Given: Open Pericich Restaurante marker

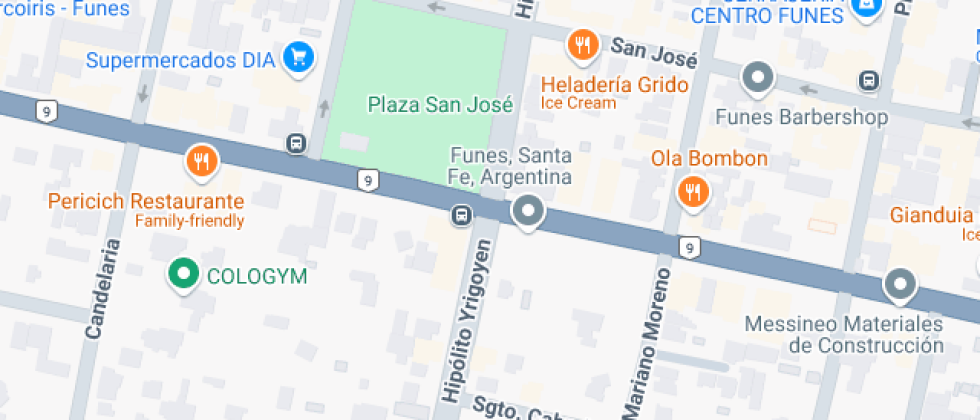Looking at the screenshot, I should (202, 162).
